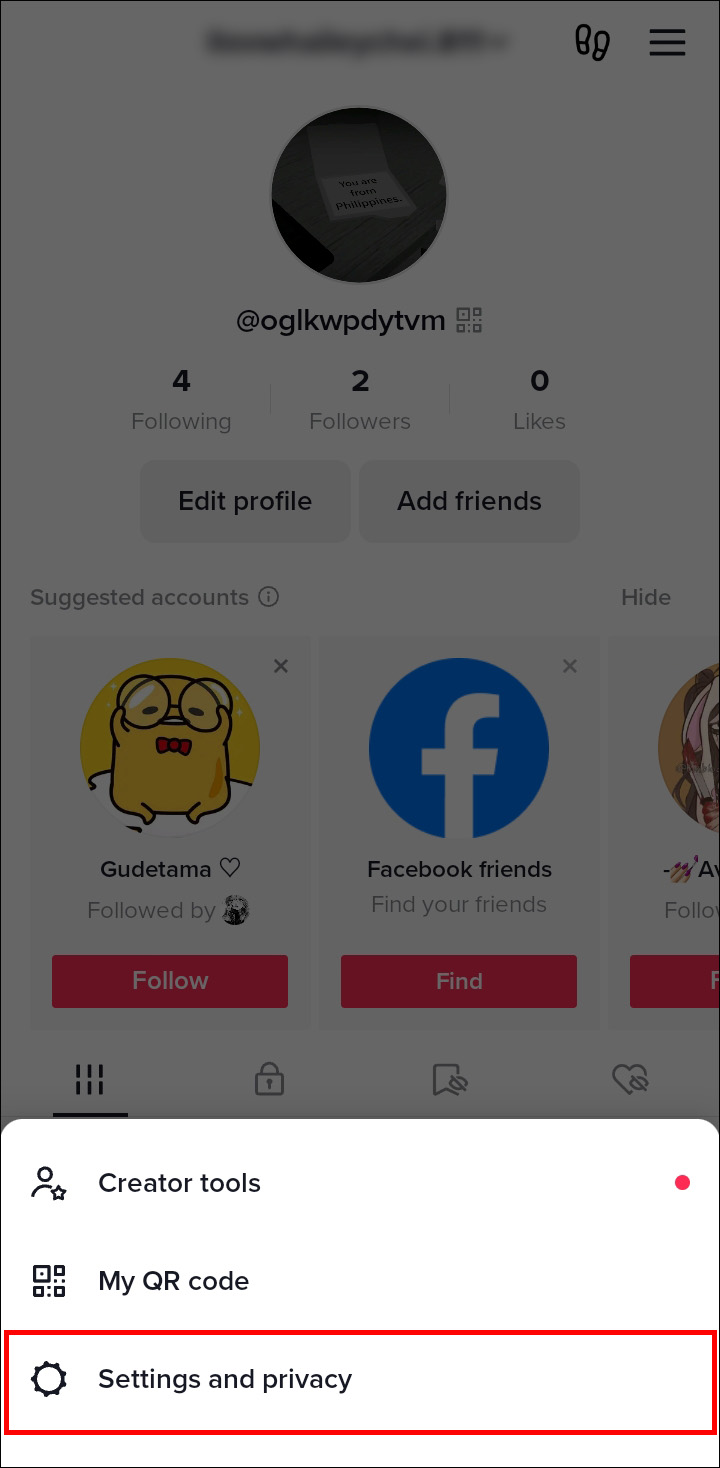Image resolution: width=720 pixels, height=1468 pixels.
Task: Open Settings and privacy
Action: tap(224, 1380)
